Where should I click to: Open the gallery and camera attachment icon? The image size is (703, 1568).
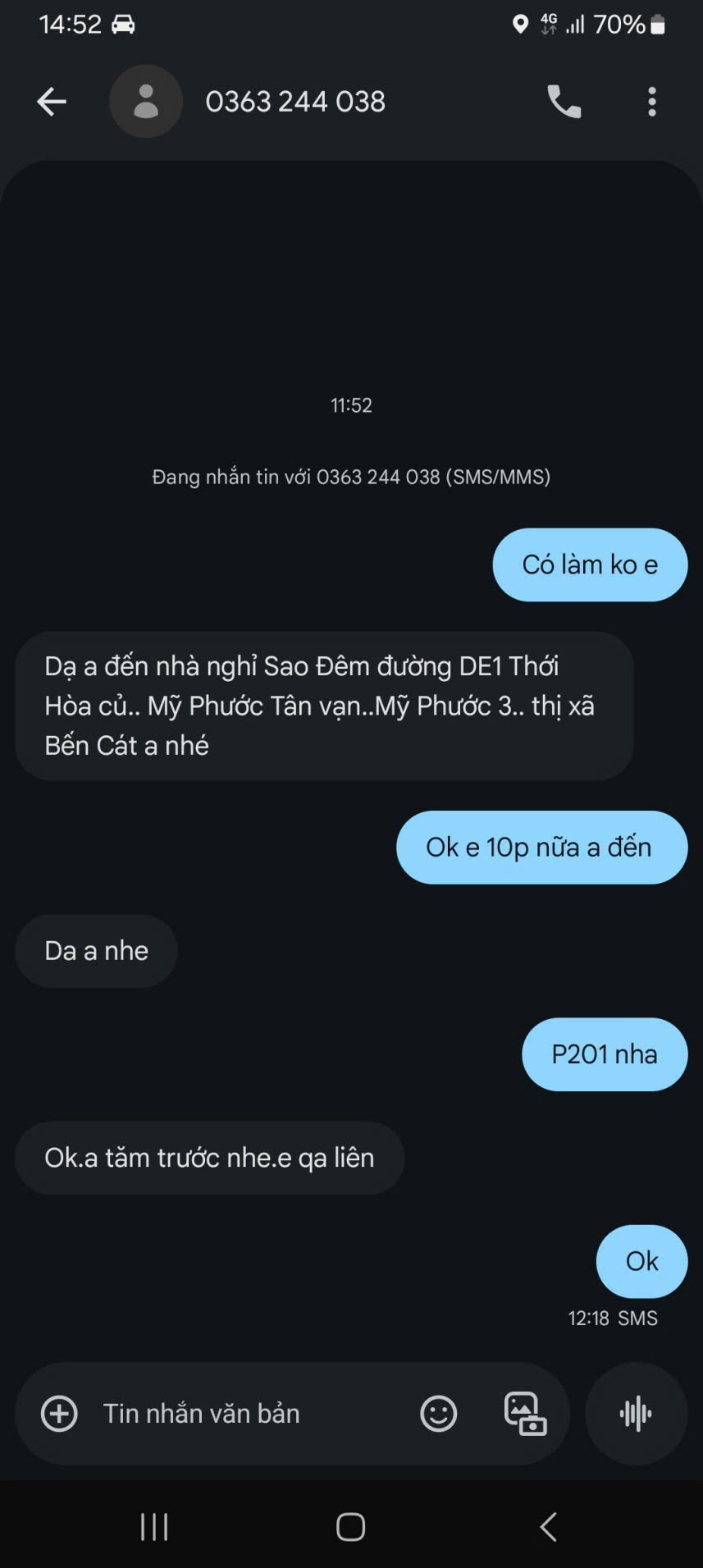[x=525, y=1414]
